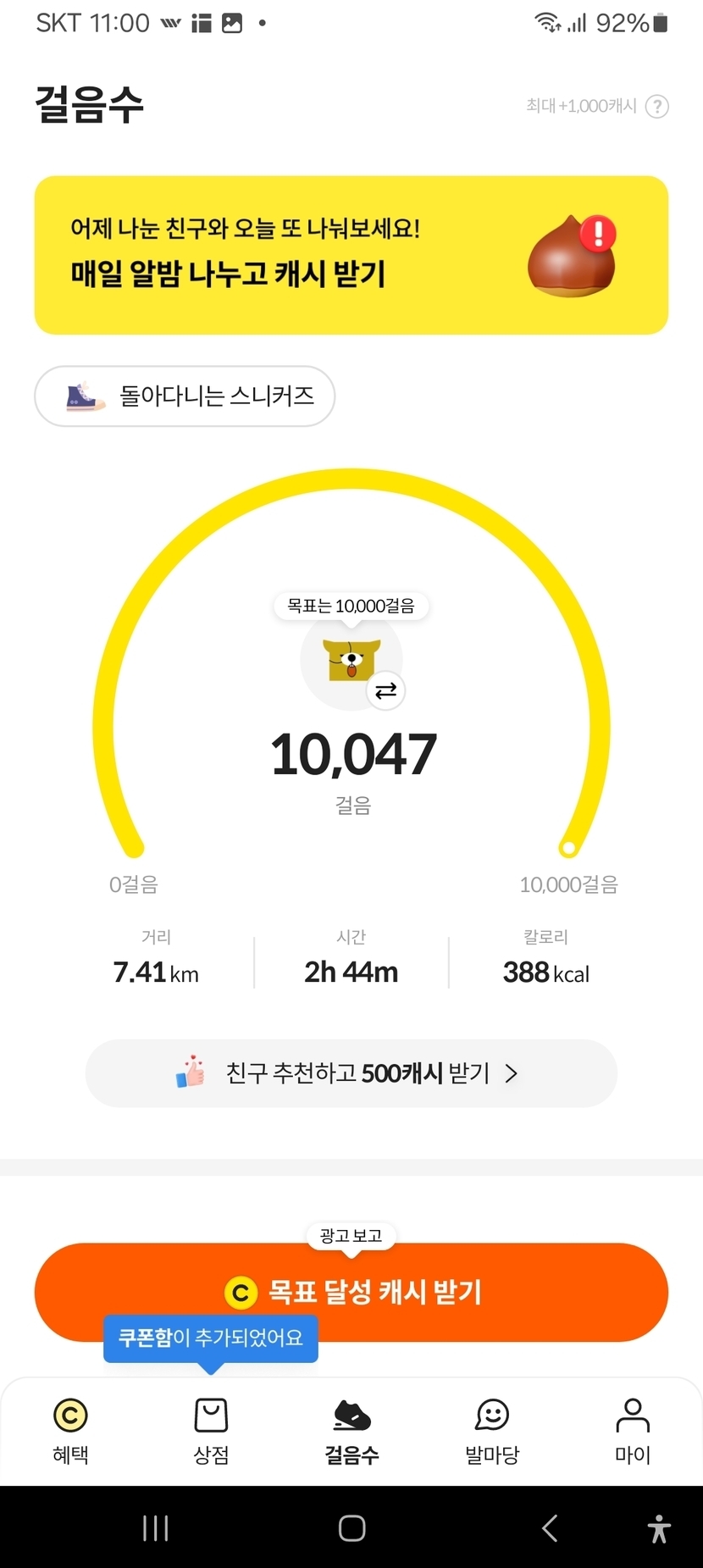703x1568 pixels.
Task: Switch to the 혜택 tab
Action: 70,1431
